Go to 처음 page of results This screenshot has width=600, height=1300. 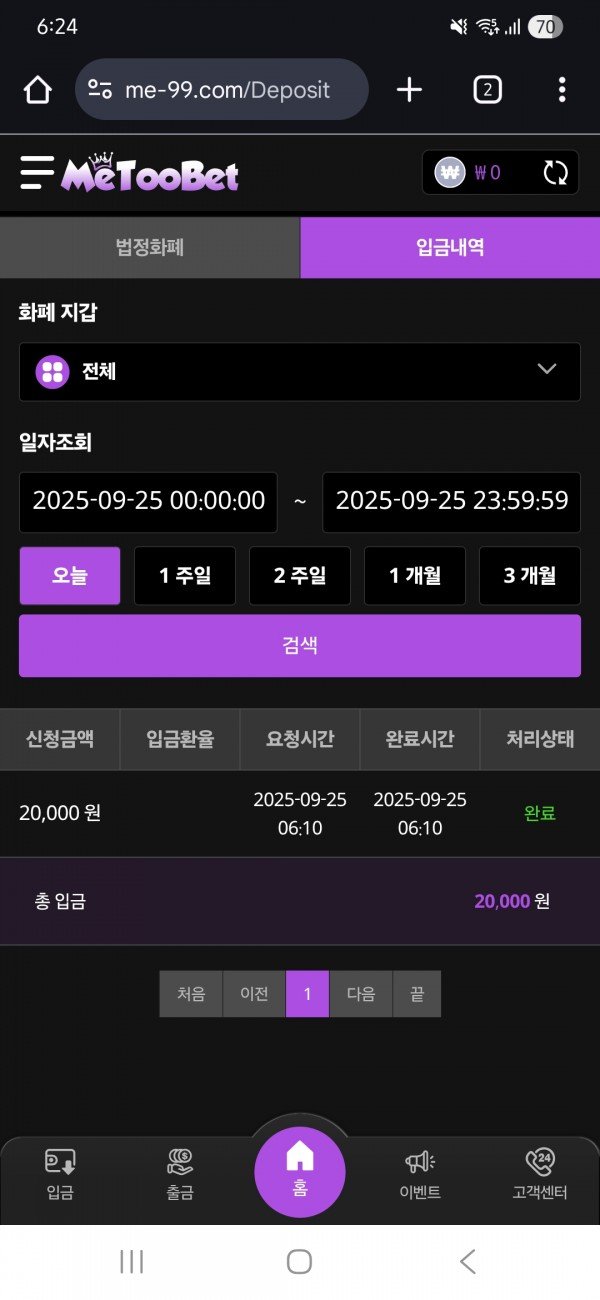tap(191, 994)
